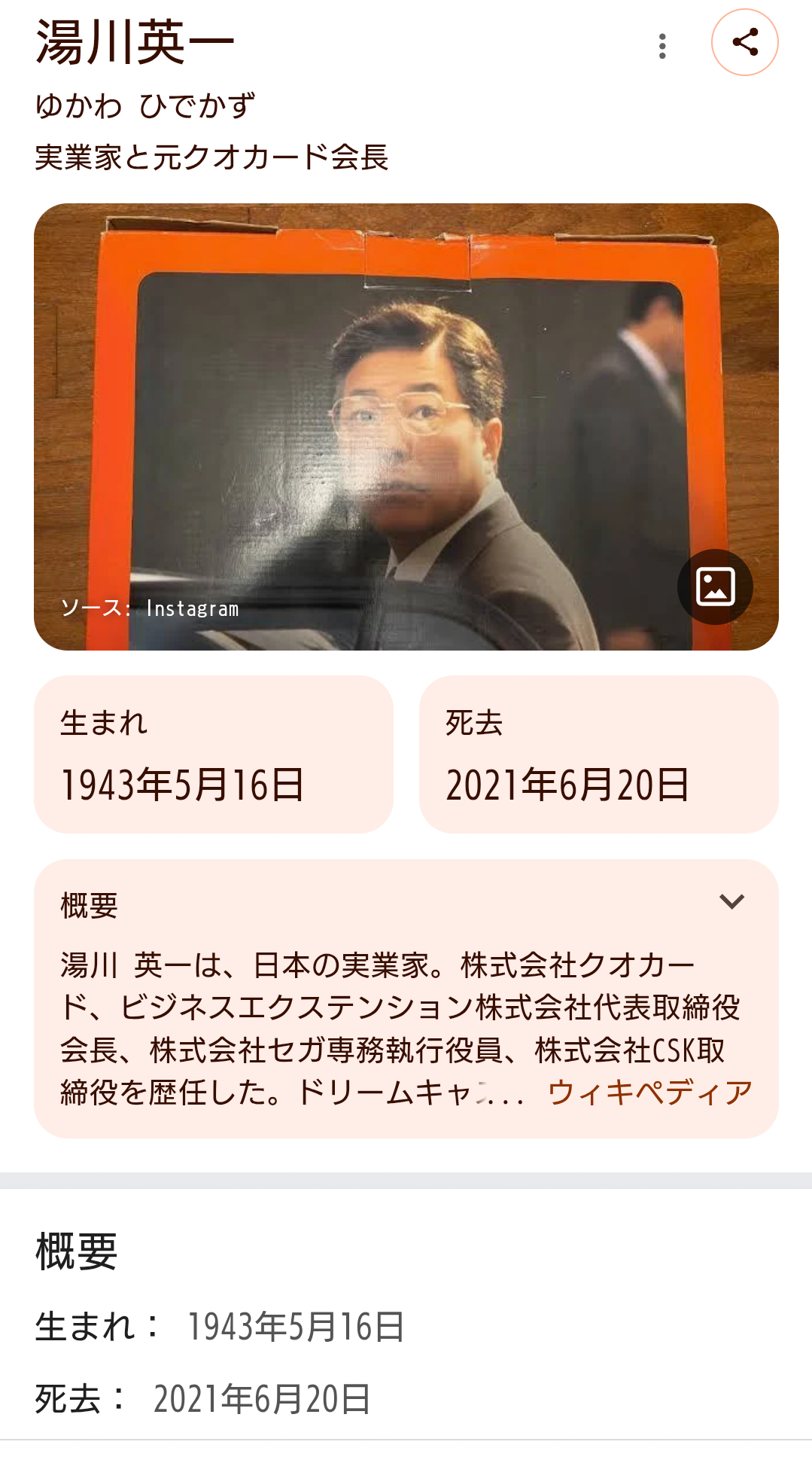Tap the image gallery icon on photo
The width and height of the screenshot is (812, 1457).
(715, 587)
